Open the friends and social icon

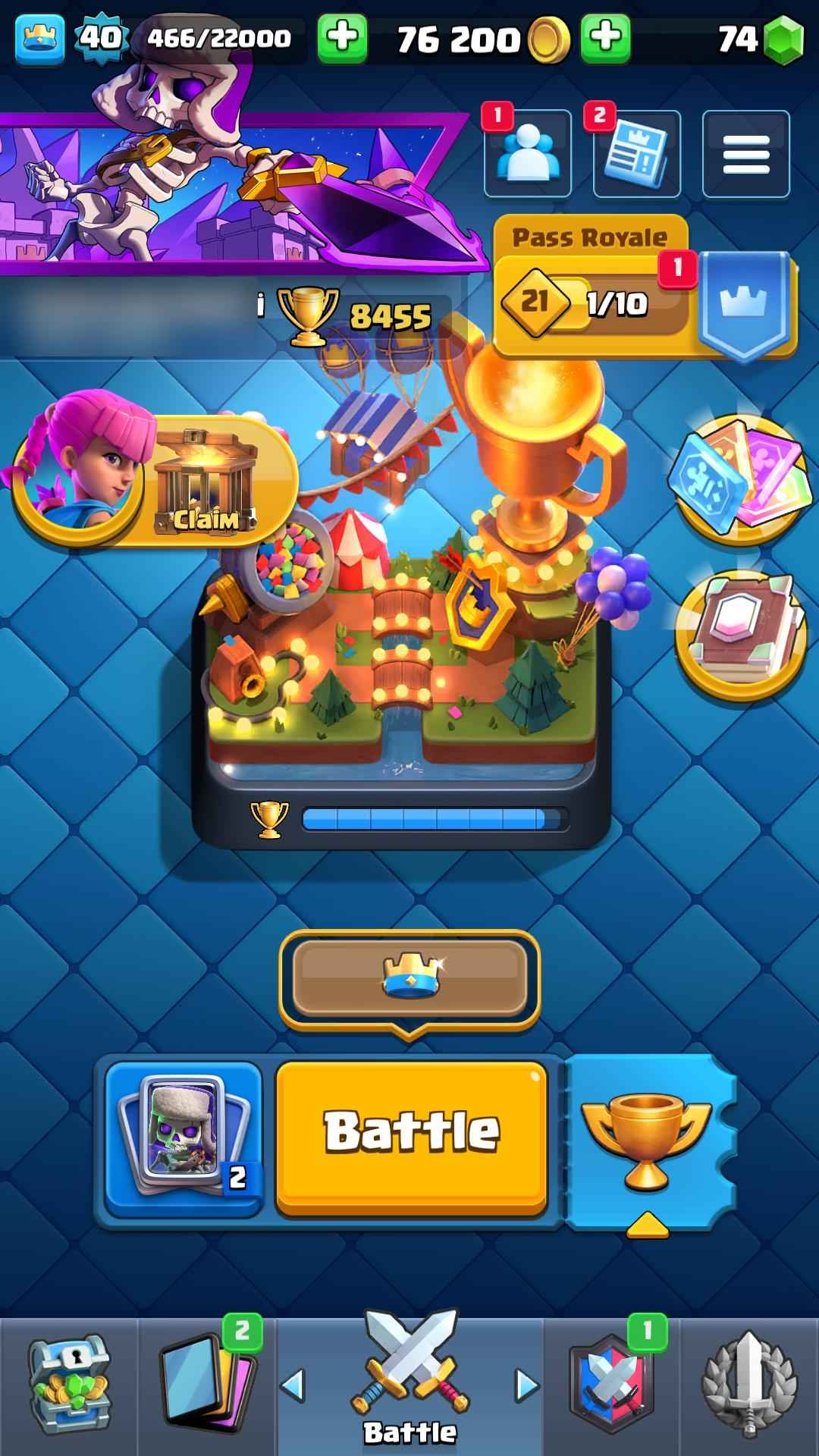point(527,154)
